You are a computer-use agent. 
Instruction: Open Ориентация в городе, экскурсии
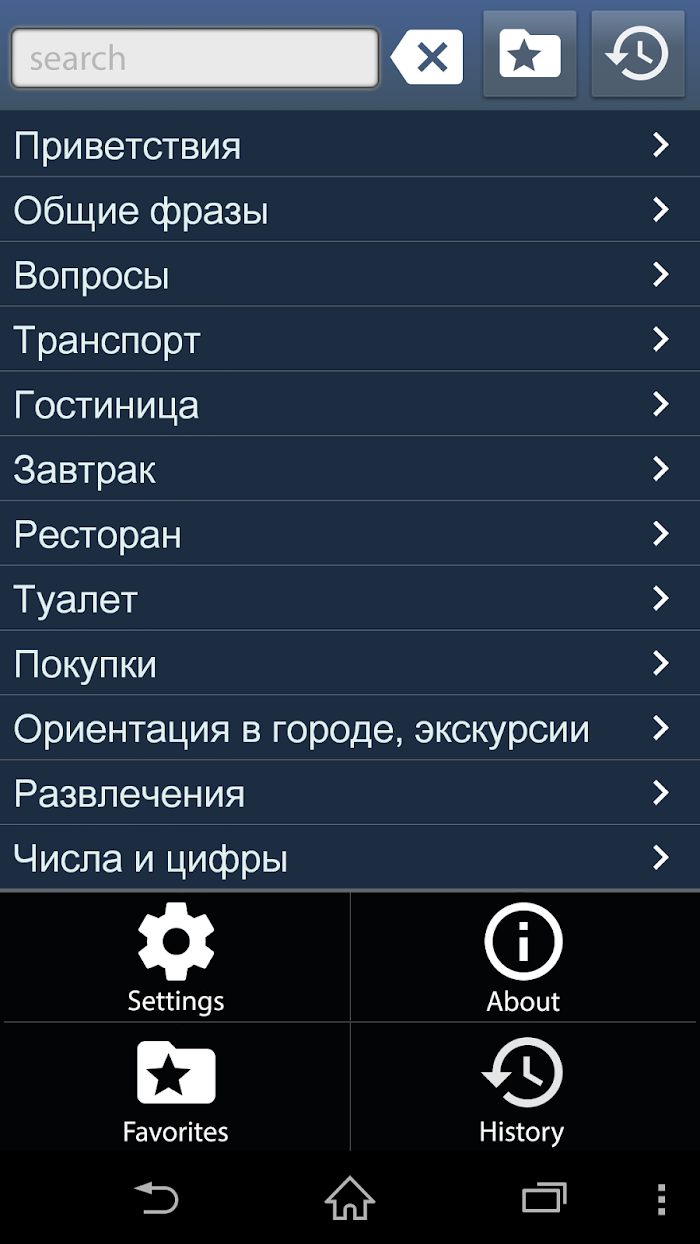pos(350,728)
